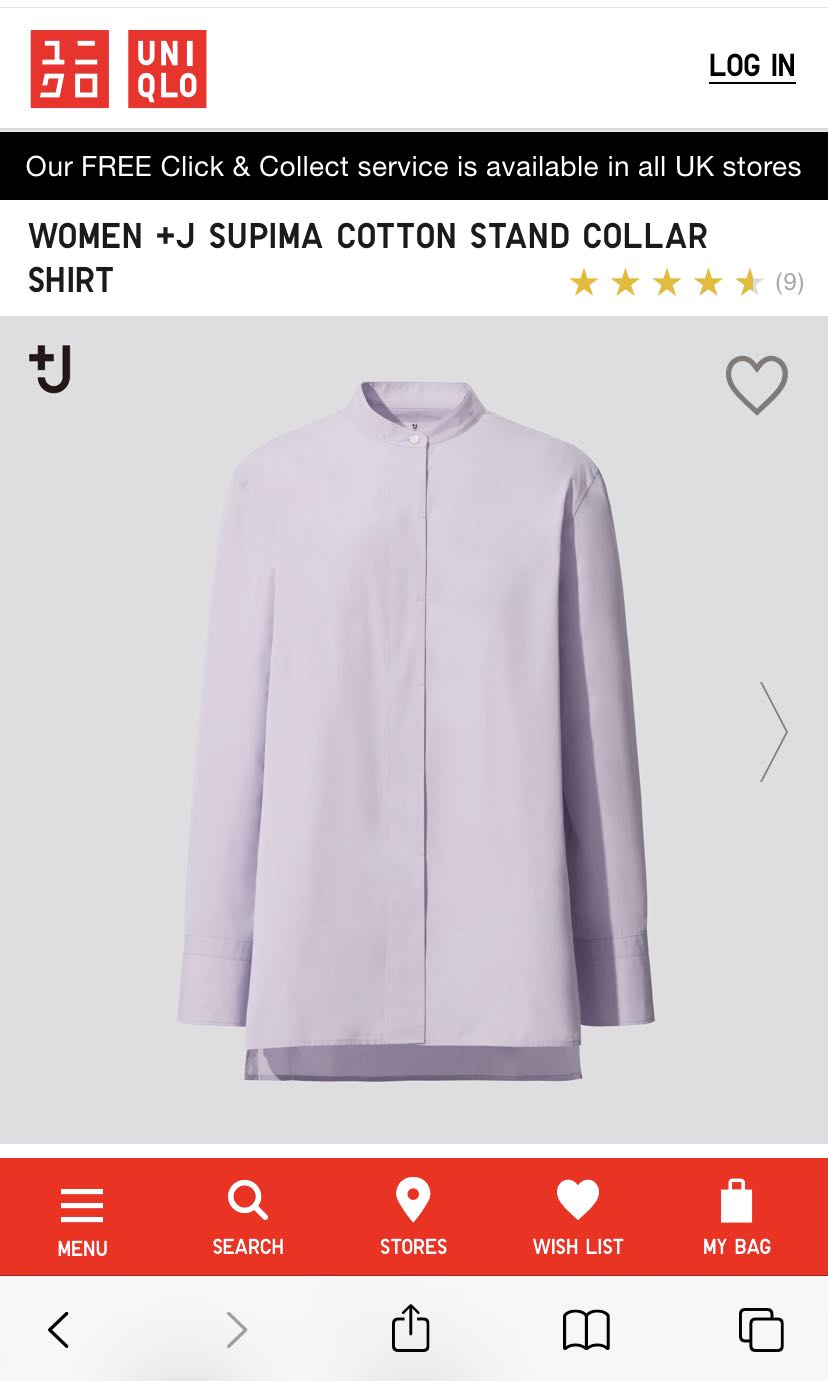The height and width of the screenshot is (1381, 828).
Task: Go to the STORES locator
Action: (413, 1217)
